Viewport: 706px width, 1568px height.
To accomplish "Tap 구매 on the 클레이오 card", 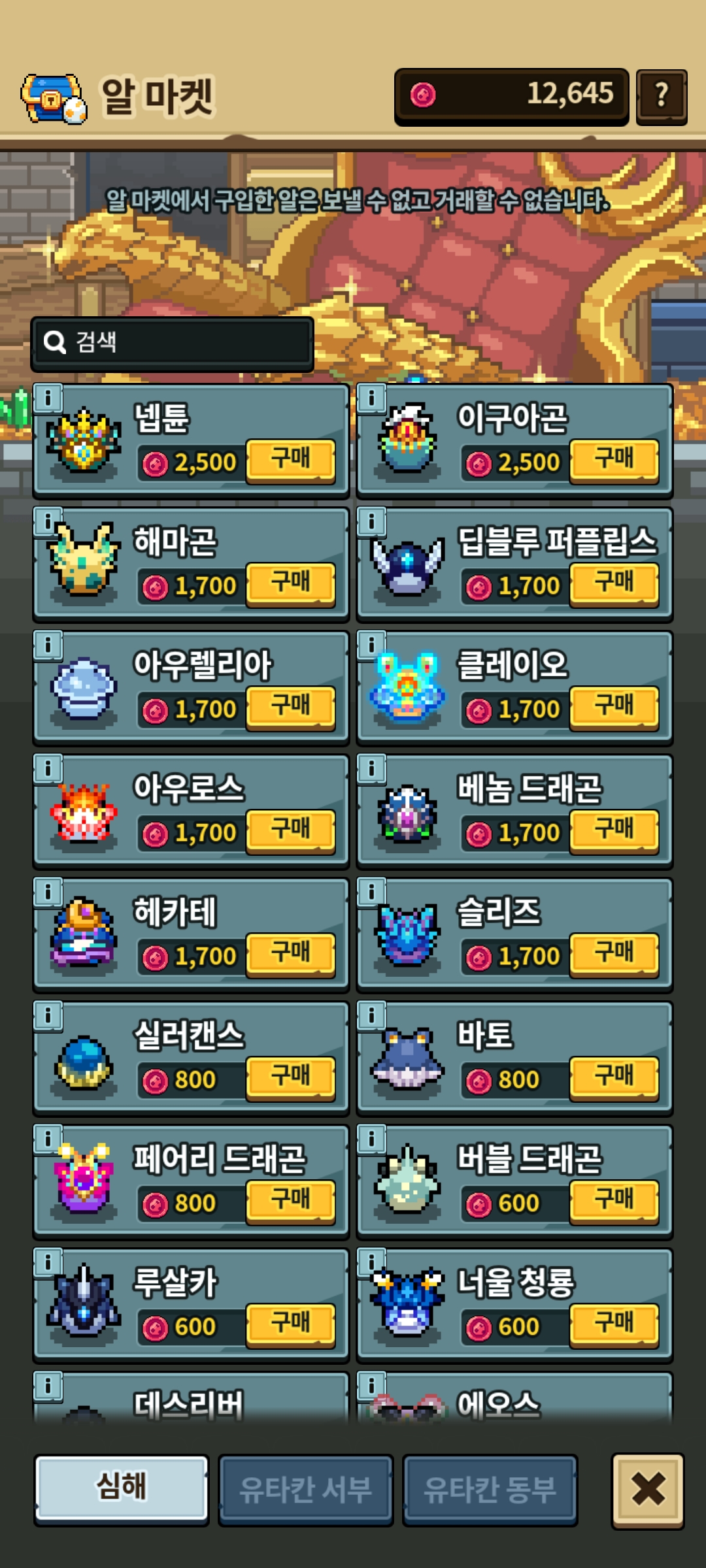I will pos(614,707).
